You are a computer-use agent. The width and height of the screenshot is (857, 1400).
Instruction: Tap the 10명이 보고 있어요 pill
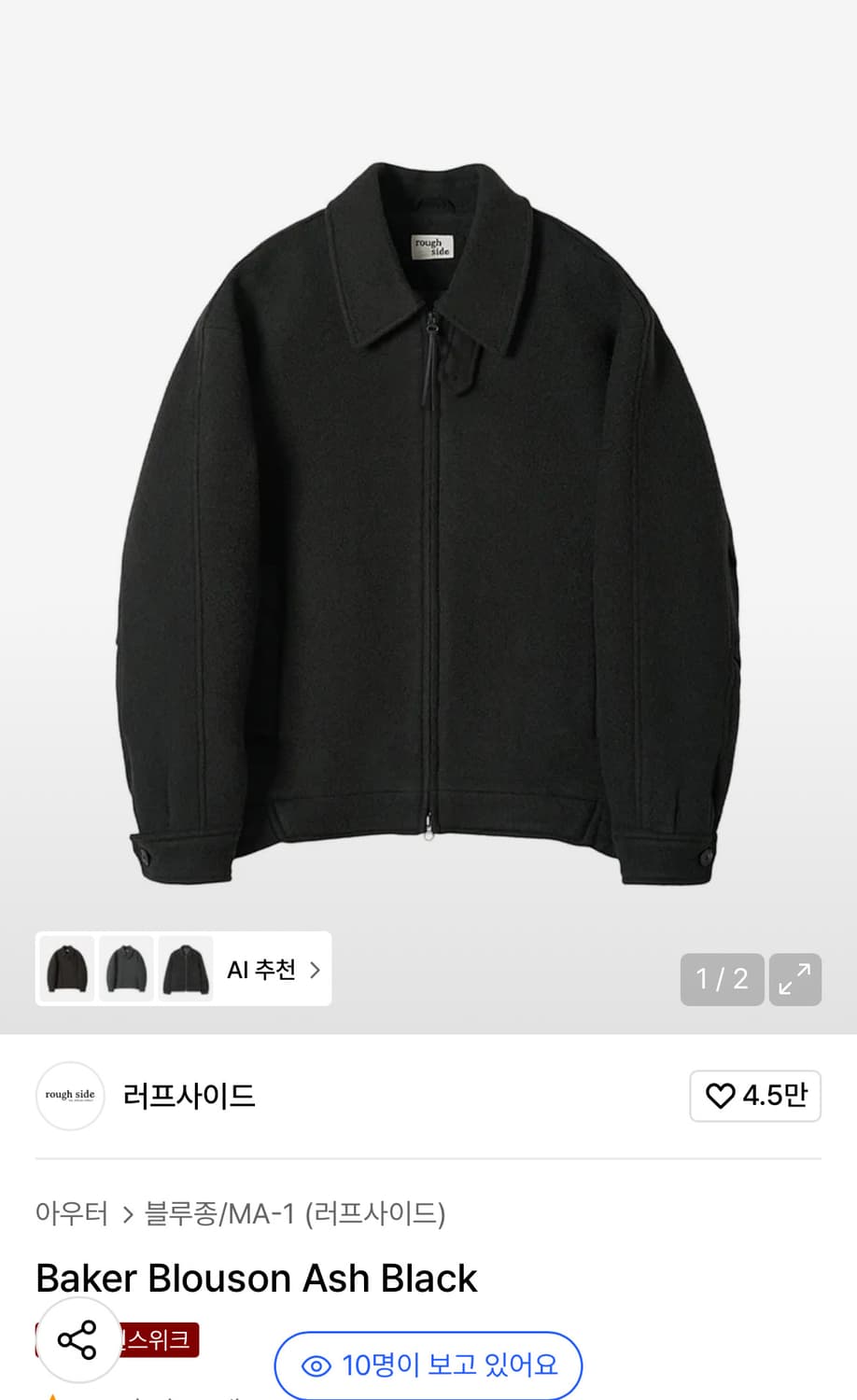(427, 1365)
